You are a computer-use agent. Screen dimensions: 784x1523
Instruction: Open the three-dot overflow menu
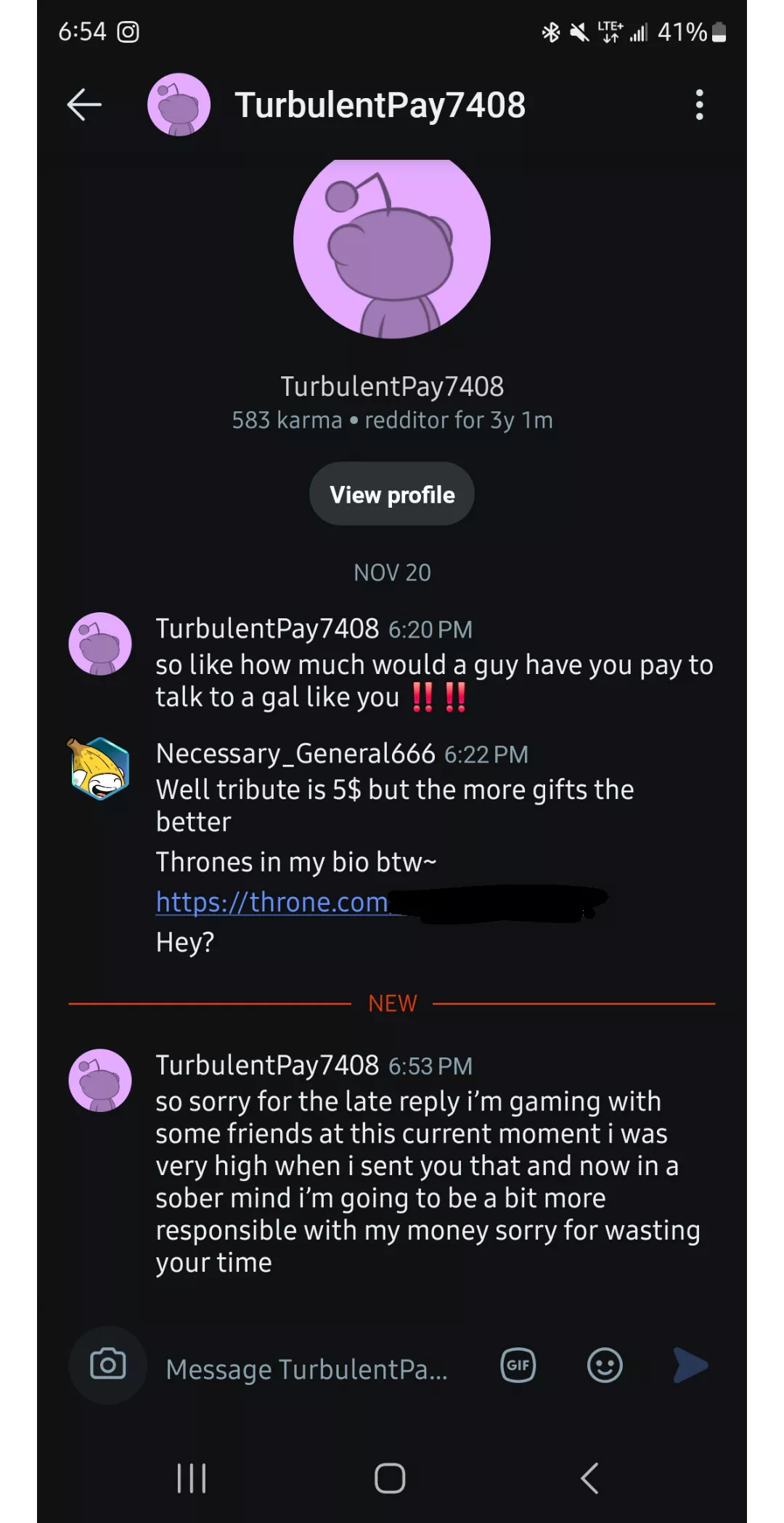pyautogui.click(x=699, y=105)
